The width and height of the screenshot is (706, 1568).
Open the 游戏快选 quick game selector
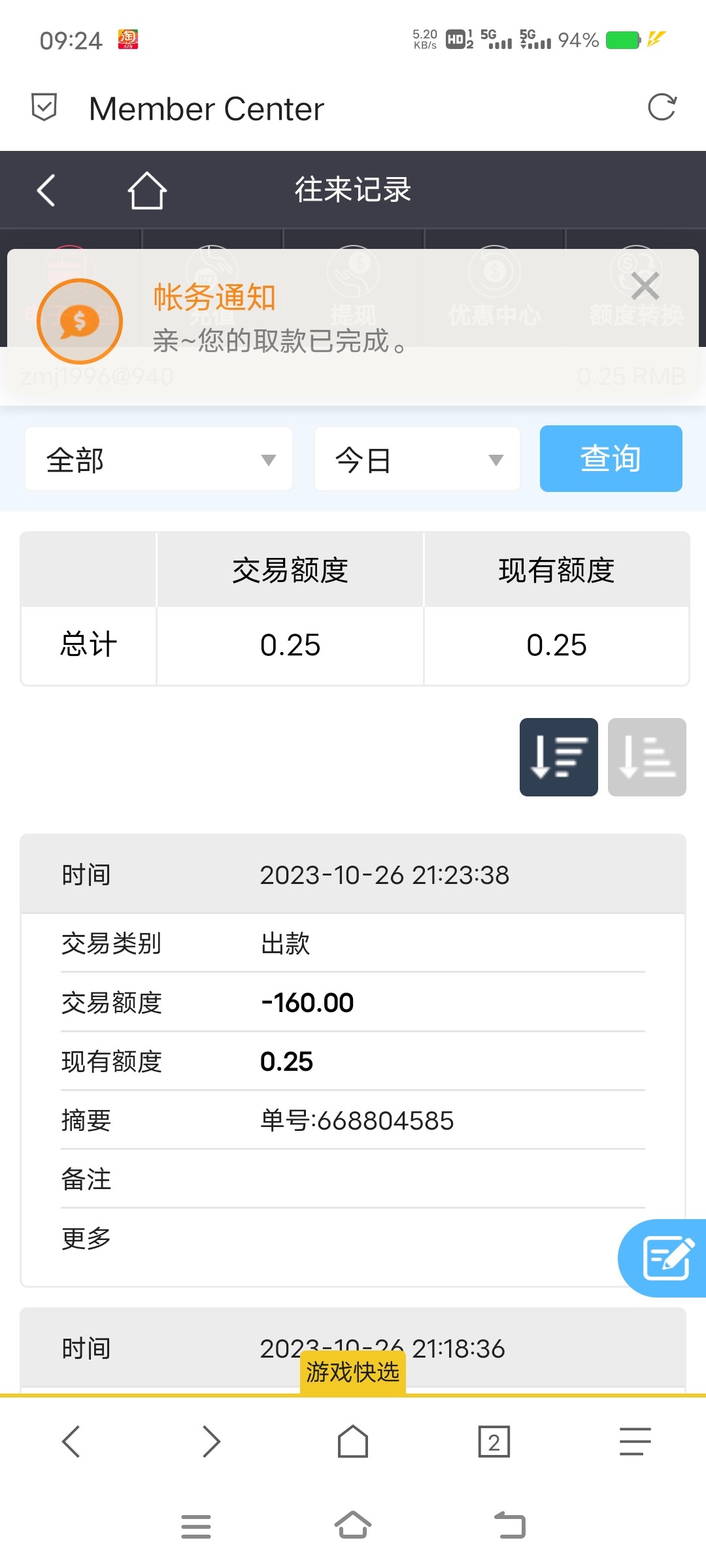click(353, 1373)
